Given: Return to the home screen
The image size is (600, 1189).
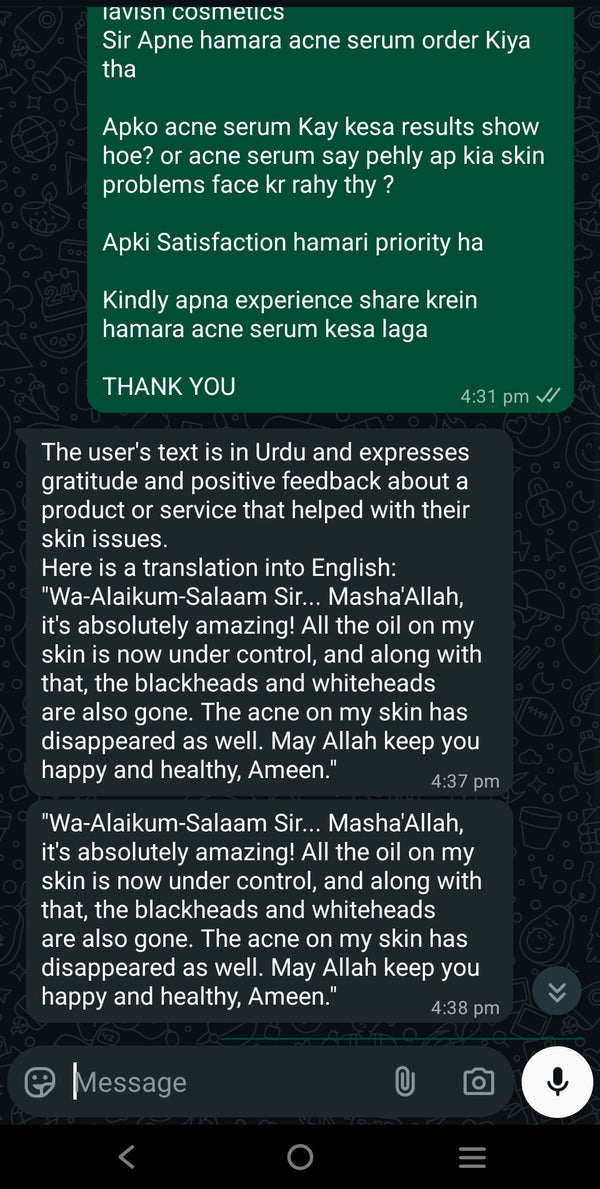Looking at the screenshot, I should tap(300, 1157).
